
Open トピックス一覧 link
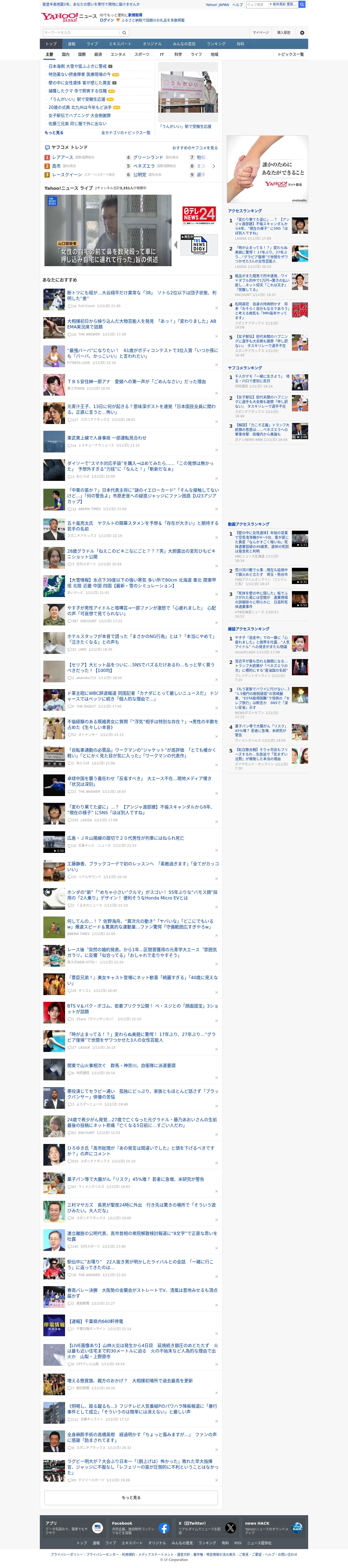pyautogui.click(x=291, y=54)
